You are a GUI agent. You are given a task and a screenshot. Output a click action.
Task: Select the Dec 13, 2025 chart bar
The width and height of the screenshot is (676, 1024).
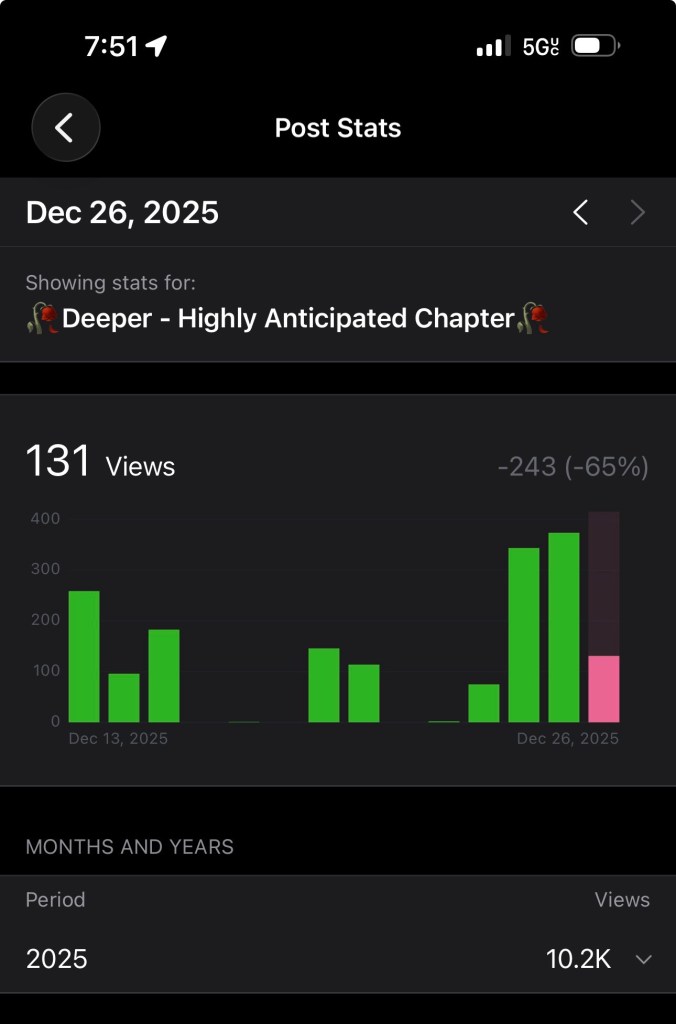[x=84, y=656]
